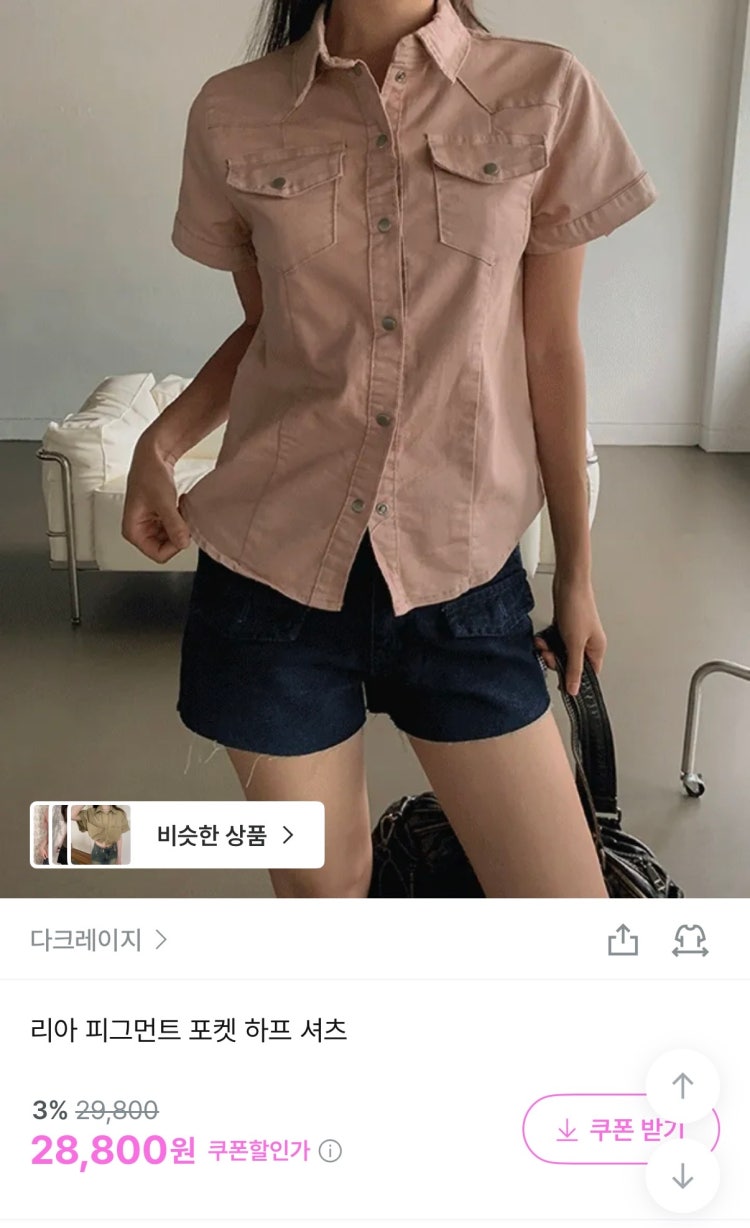This screenshot has height=1228, width=750.
Task: Open the 쿠폰할인가 info icon
Action: [x=330, y=1151]
